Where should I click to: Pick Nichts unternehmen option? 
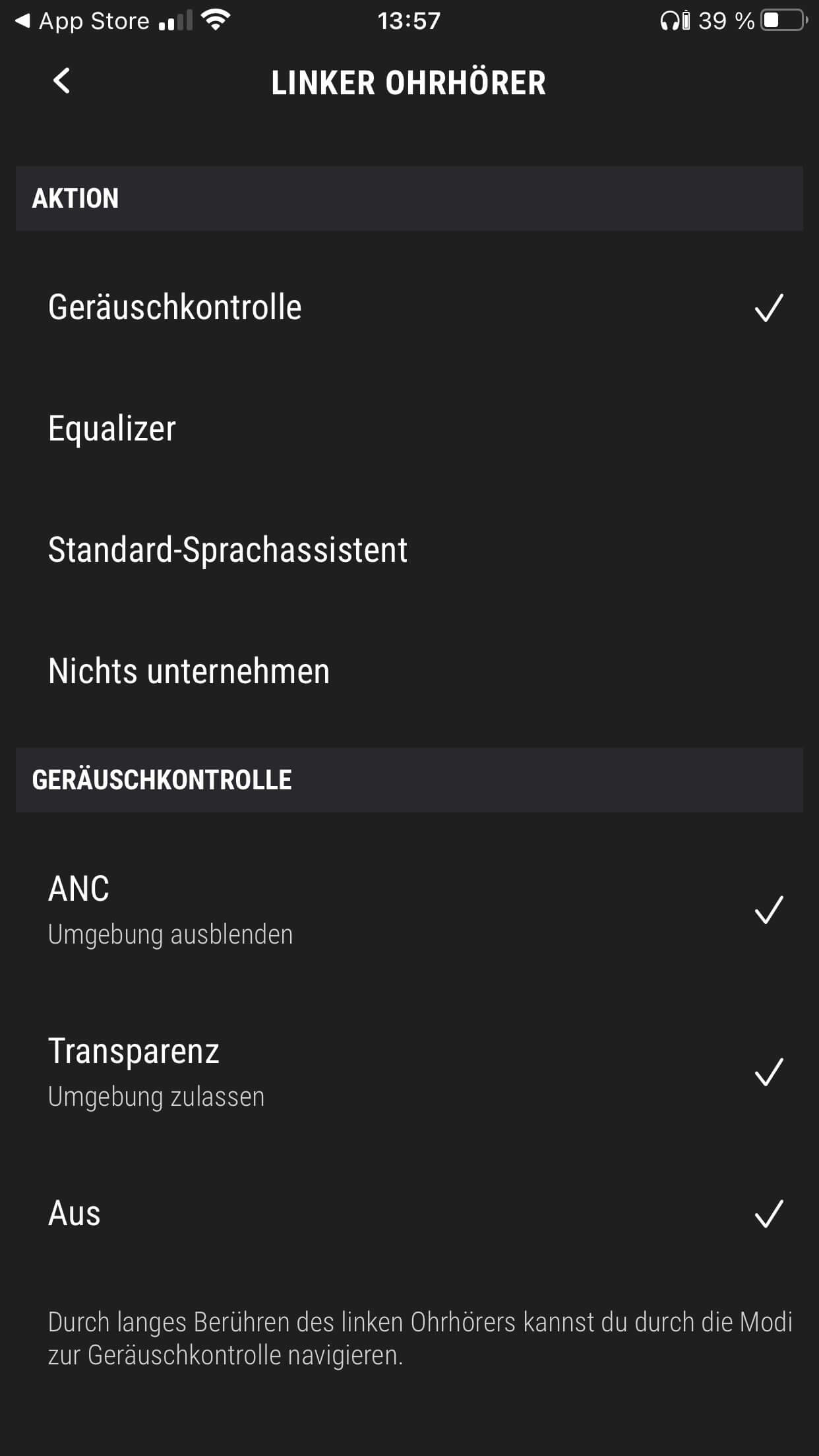[x=409, y=671]
